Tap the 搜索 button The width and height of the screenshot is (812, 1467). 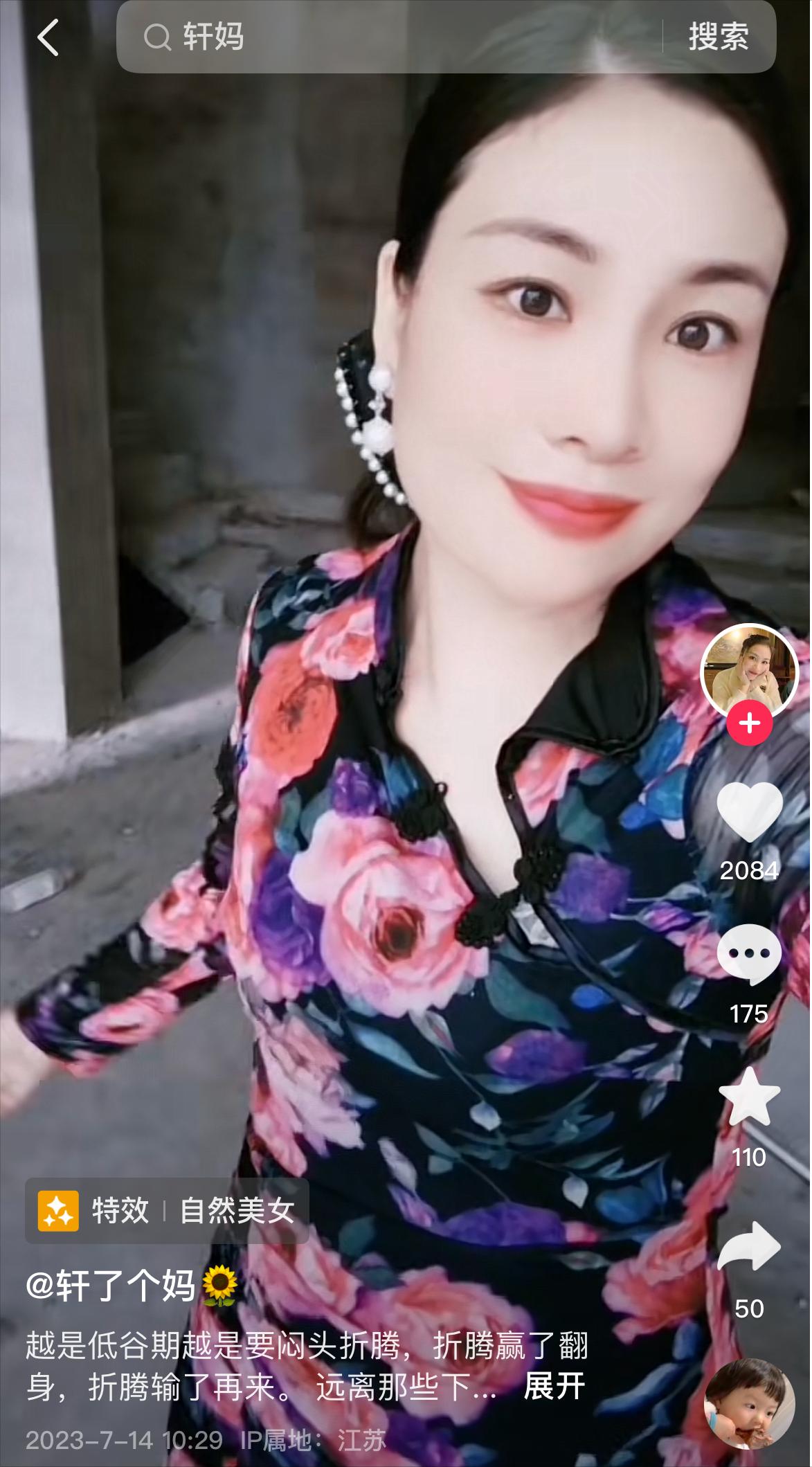point(718,37)
